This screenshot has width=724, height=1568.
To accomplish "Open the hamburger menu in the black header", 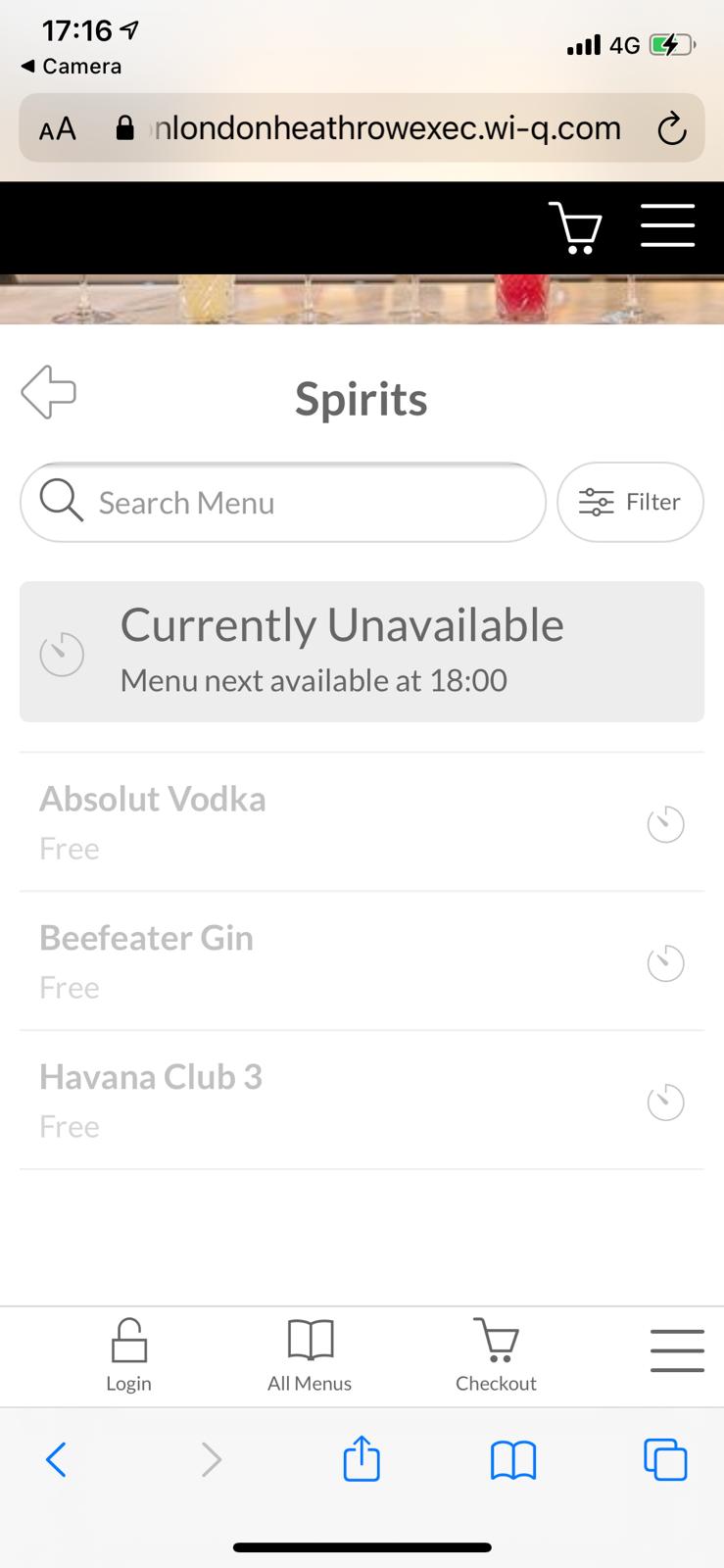I will click(667, 226).
